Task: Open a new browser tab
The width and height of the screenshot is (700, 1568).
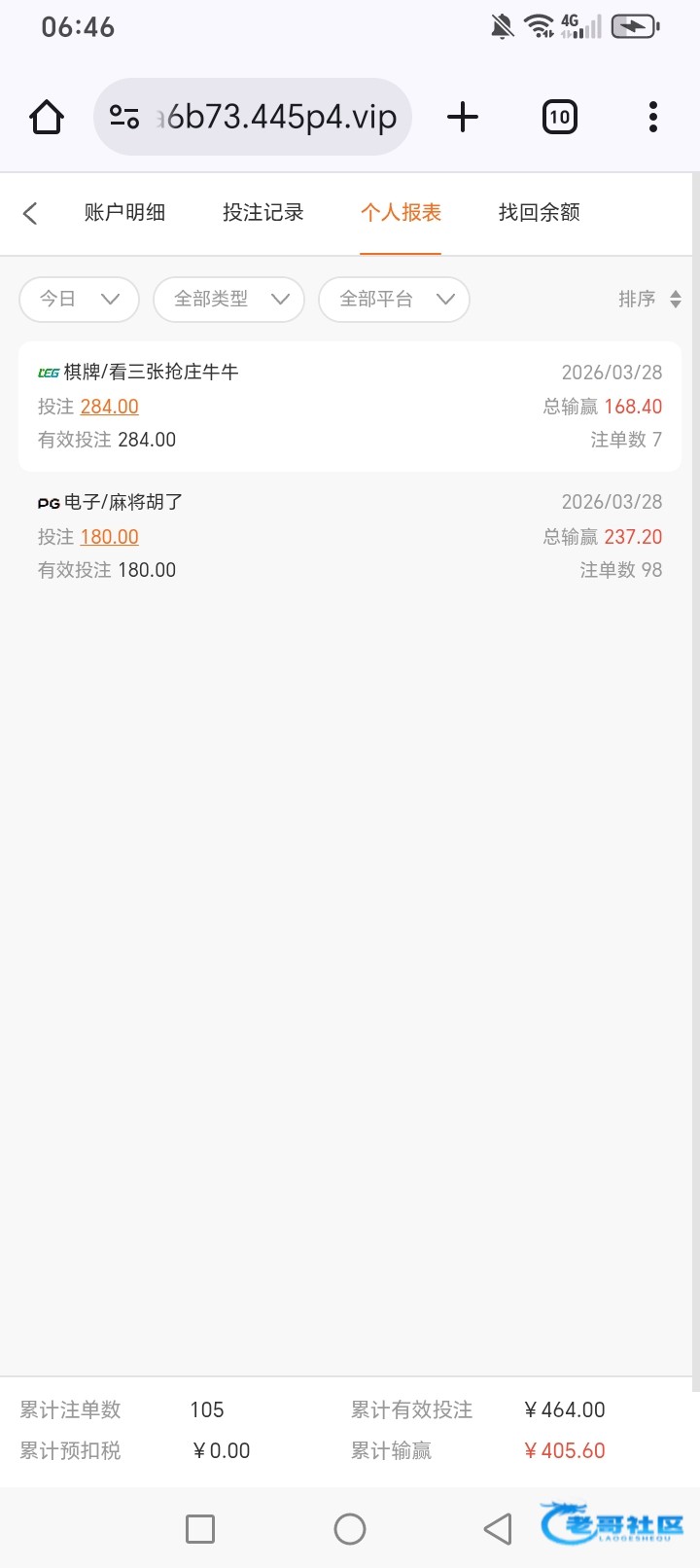Action: pos(463,118)
